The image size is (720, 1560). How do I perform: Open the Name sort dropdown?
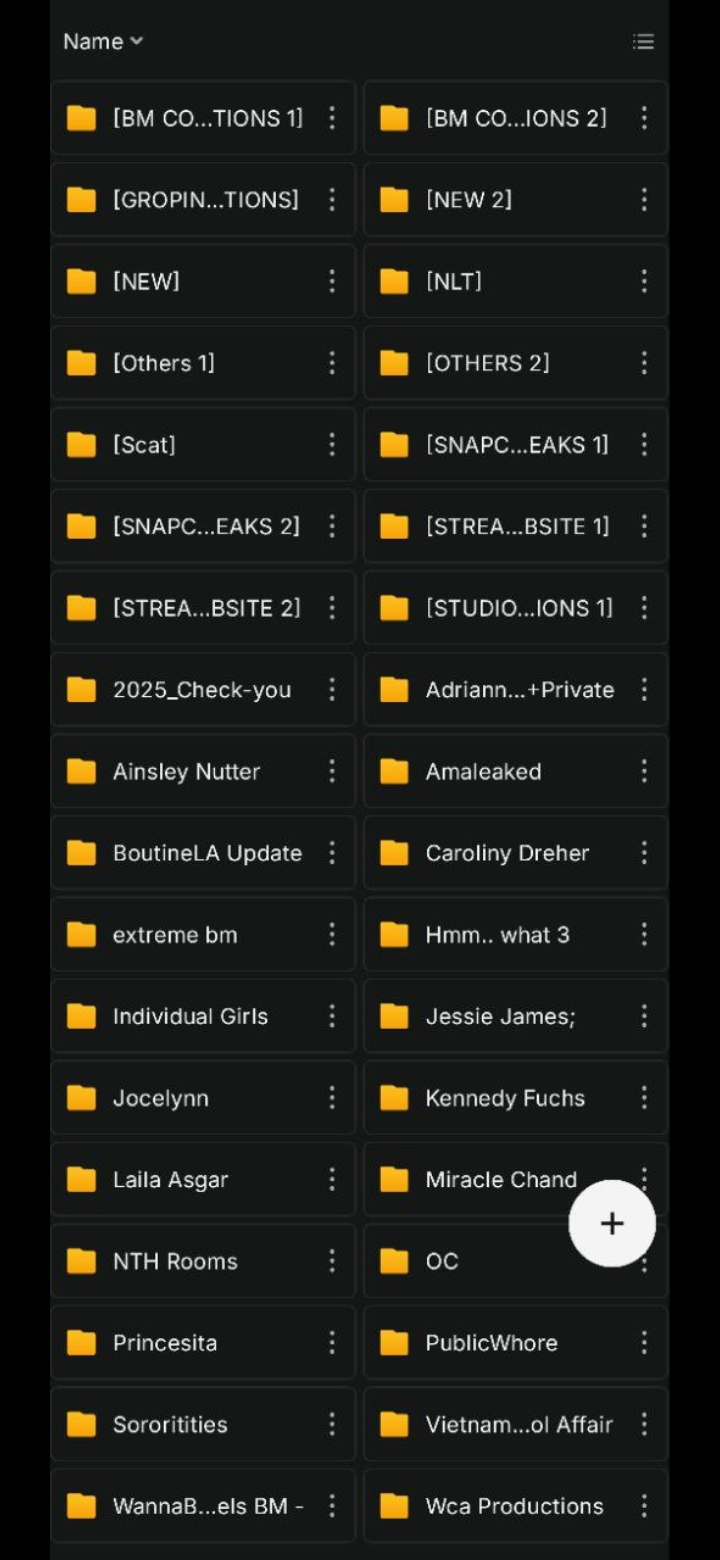tap(103, 41)
